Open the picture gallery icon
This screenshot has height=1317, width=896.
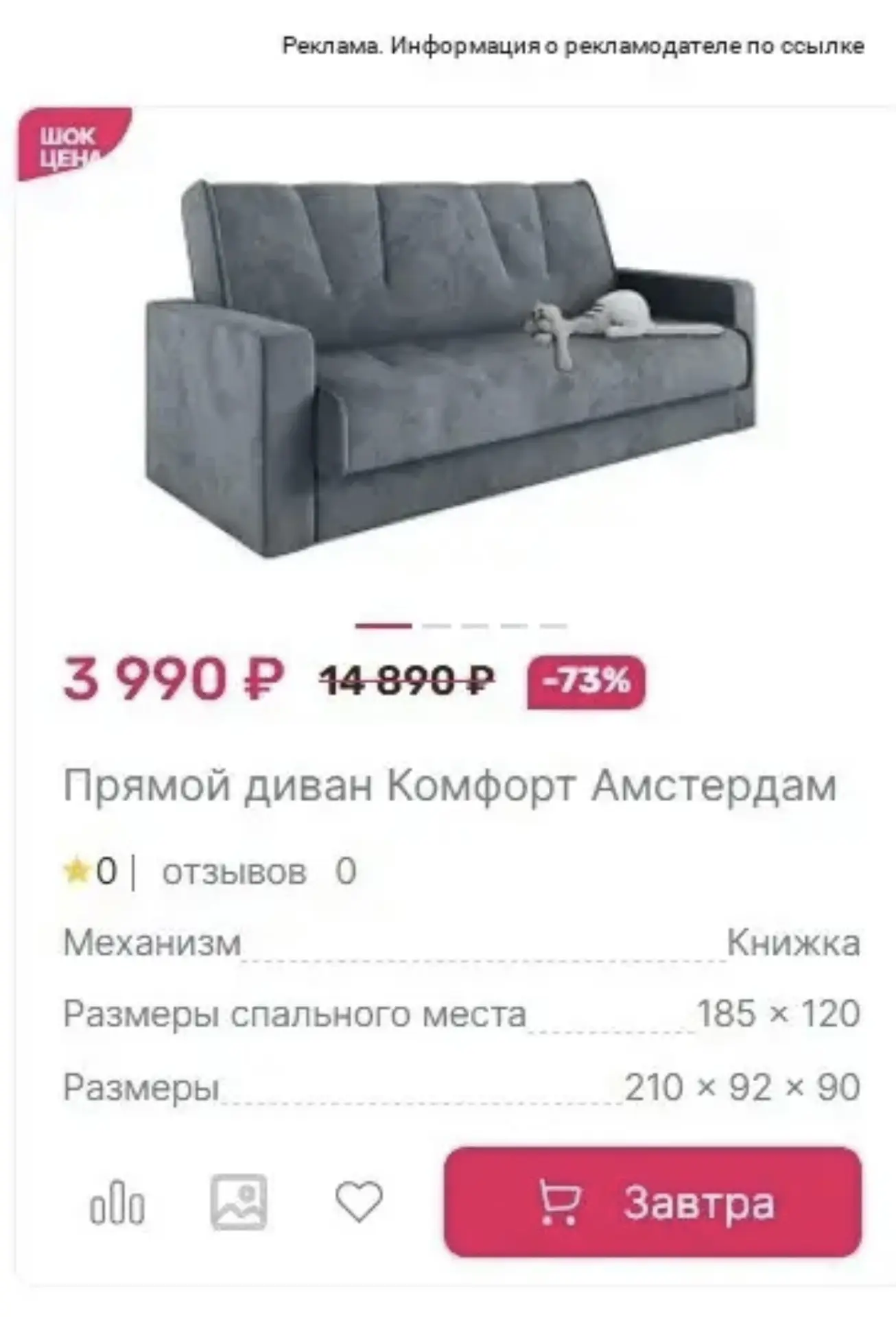[238, 1202]
